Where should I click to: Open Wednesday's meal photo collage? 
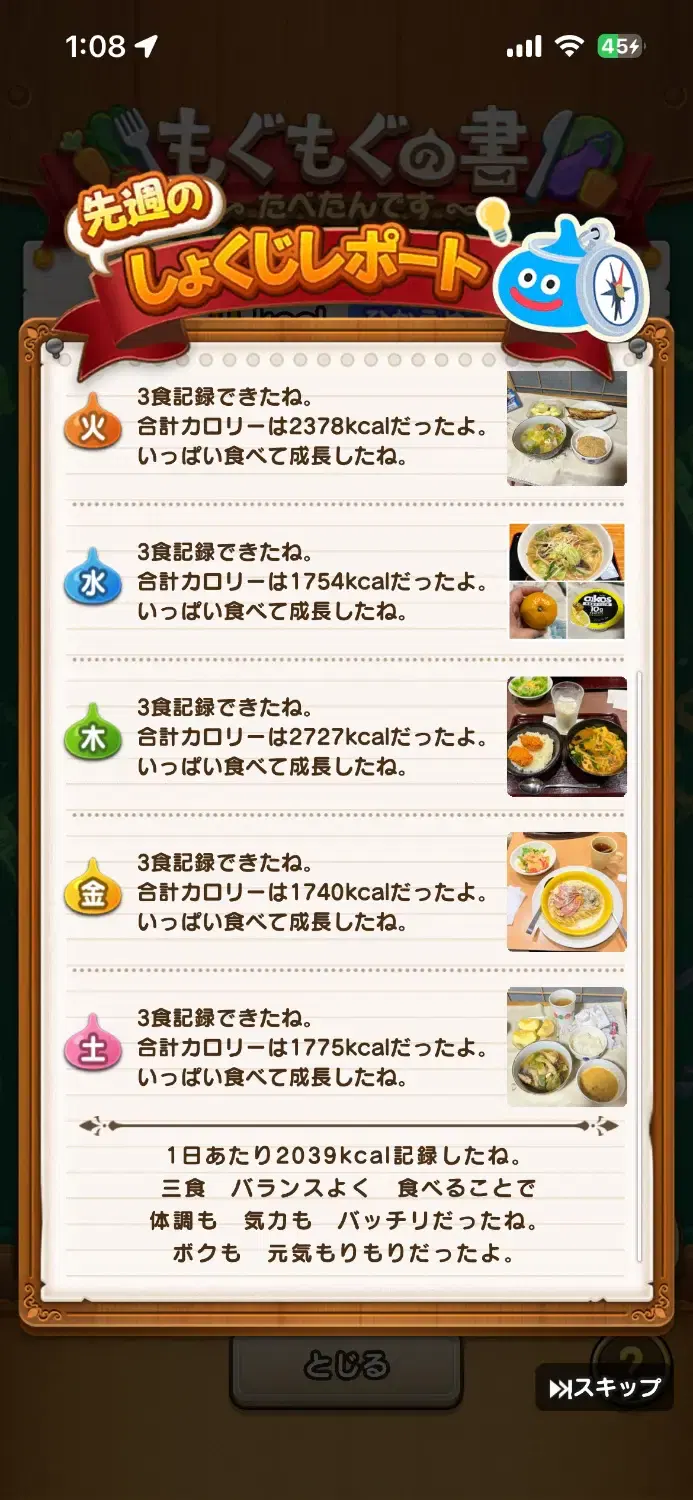pos(566,582)
